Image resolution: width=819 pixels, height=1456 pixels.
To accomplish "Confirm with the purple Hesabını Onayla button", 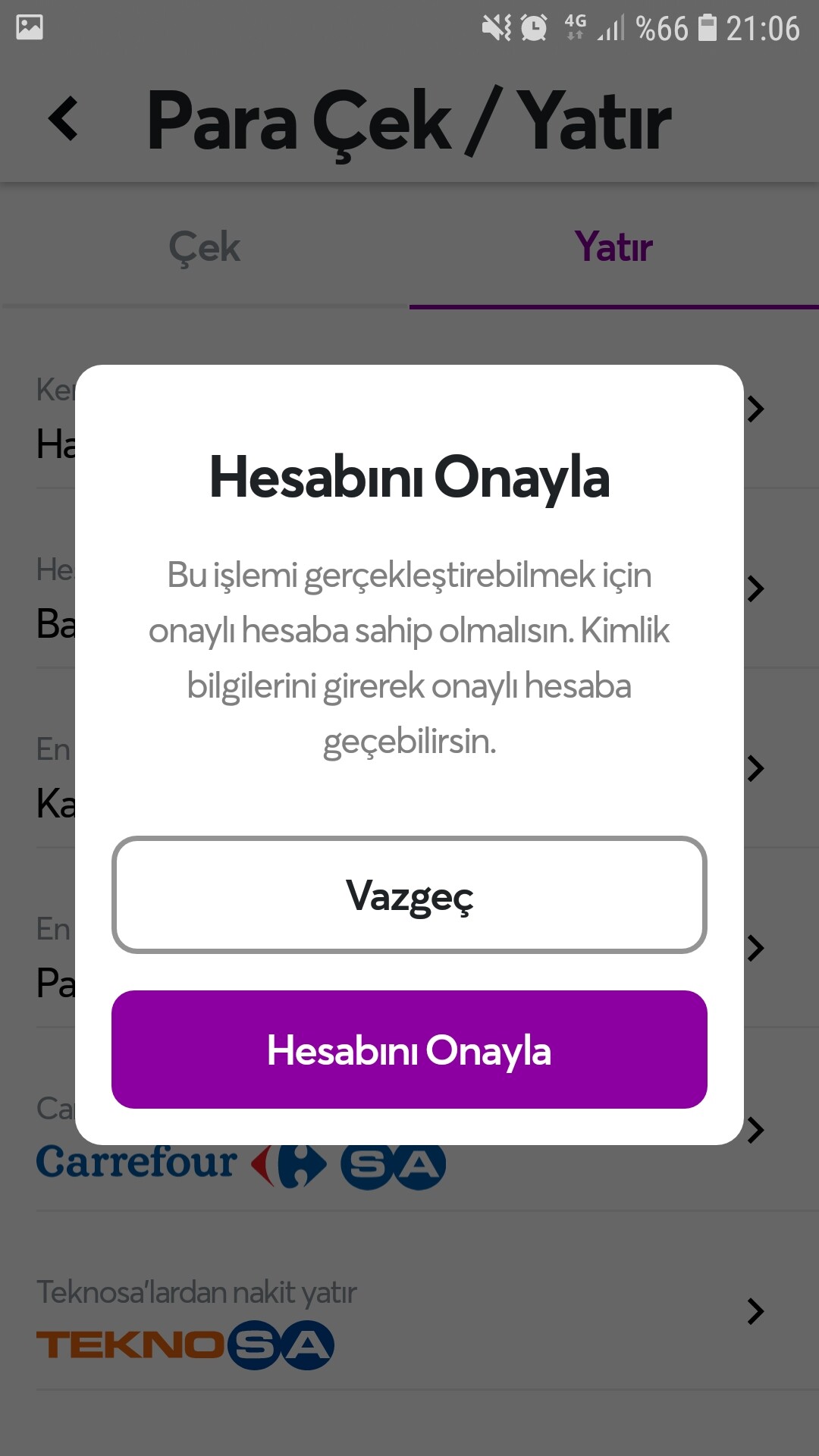I will pos(409,1050).
